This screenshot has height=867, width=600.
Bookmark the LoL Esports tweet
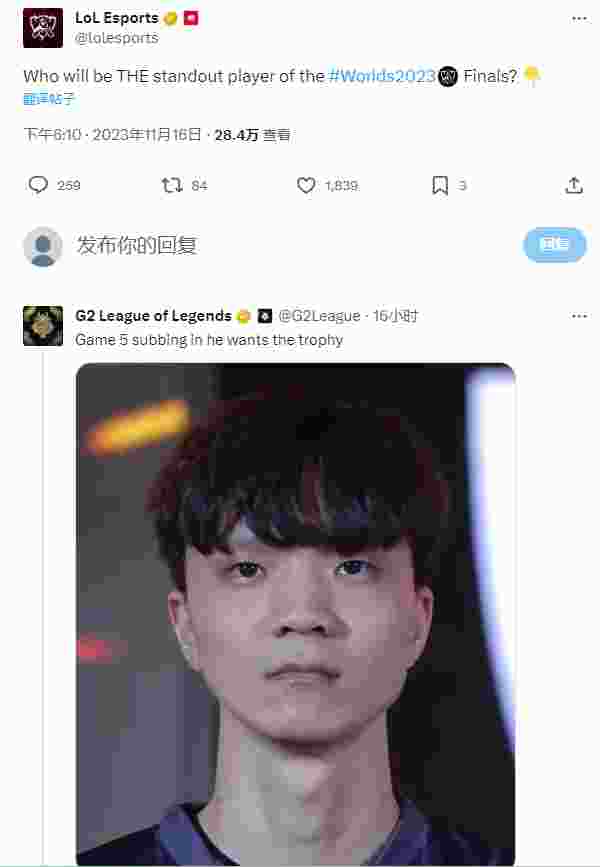(x=440, y=185)
